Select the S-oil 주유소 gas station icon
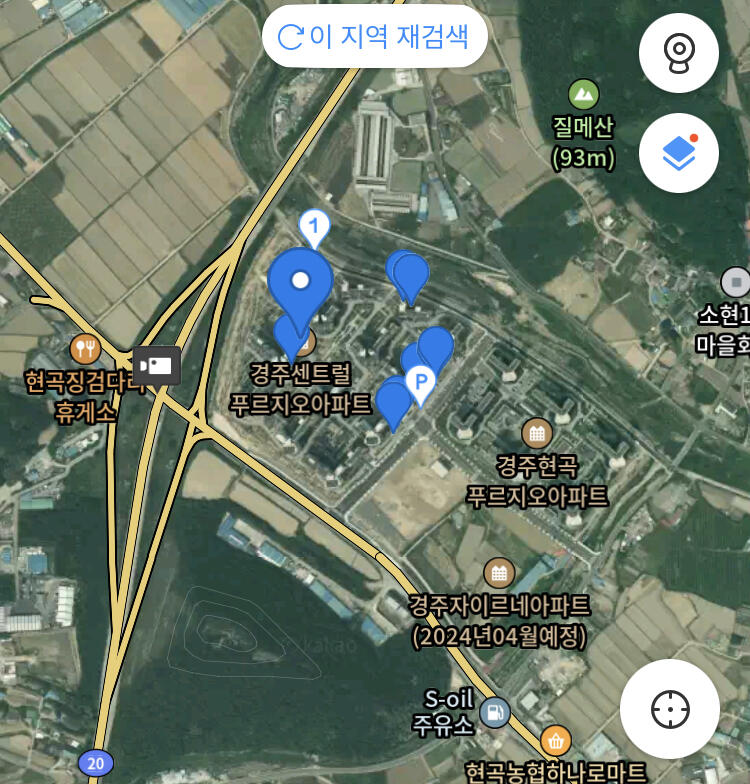Screen dimensions: 750x784 pos(495,712)
